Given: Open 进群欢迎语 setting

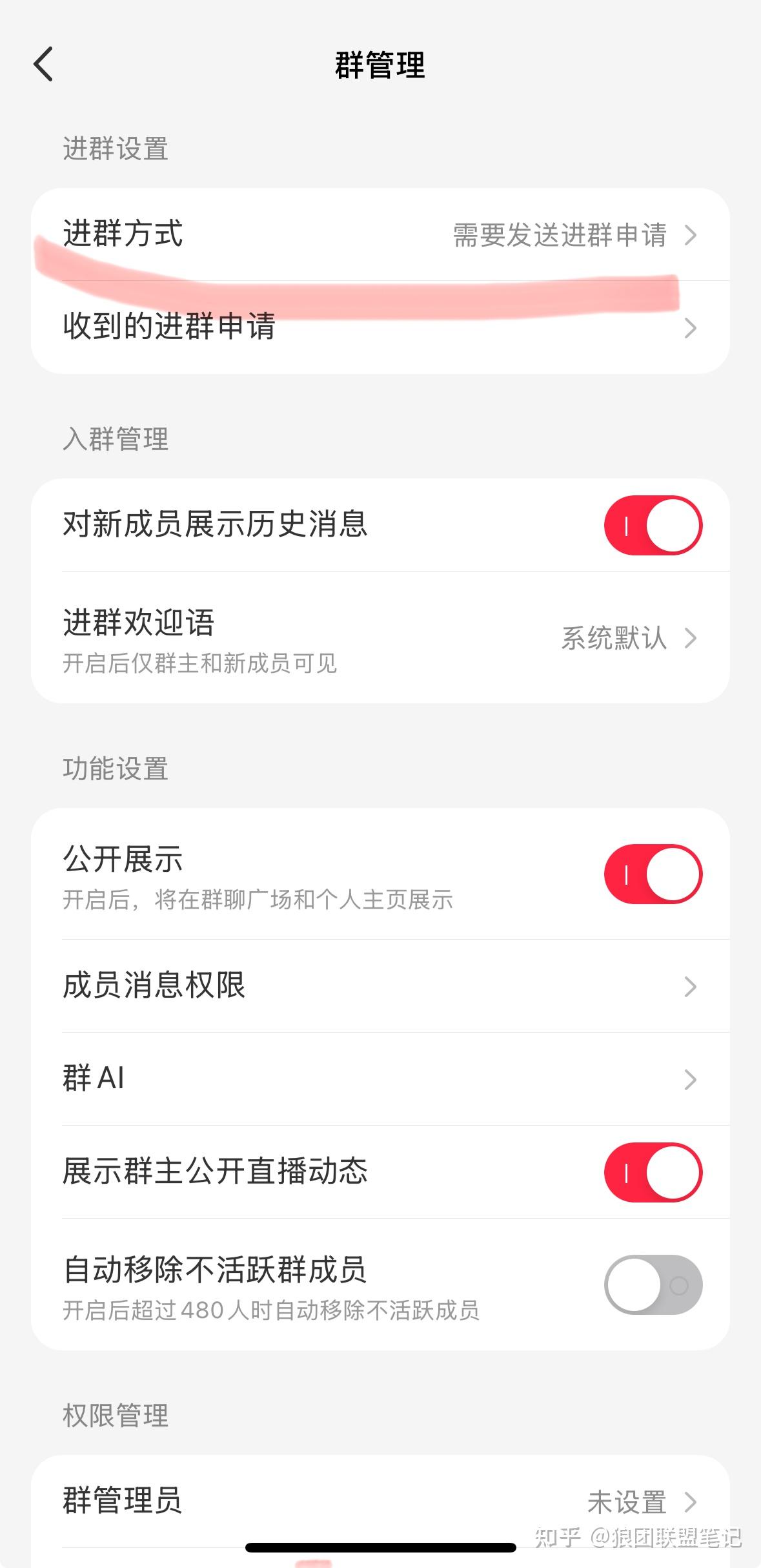Looking at the screenshot, I should (x=380, y=637).
